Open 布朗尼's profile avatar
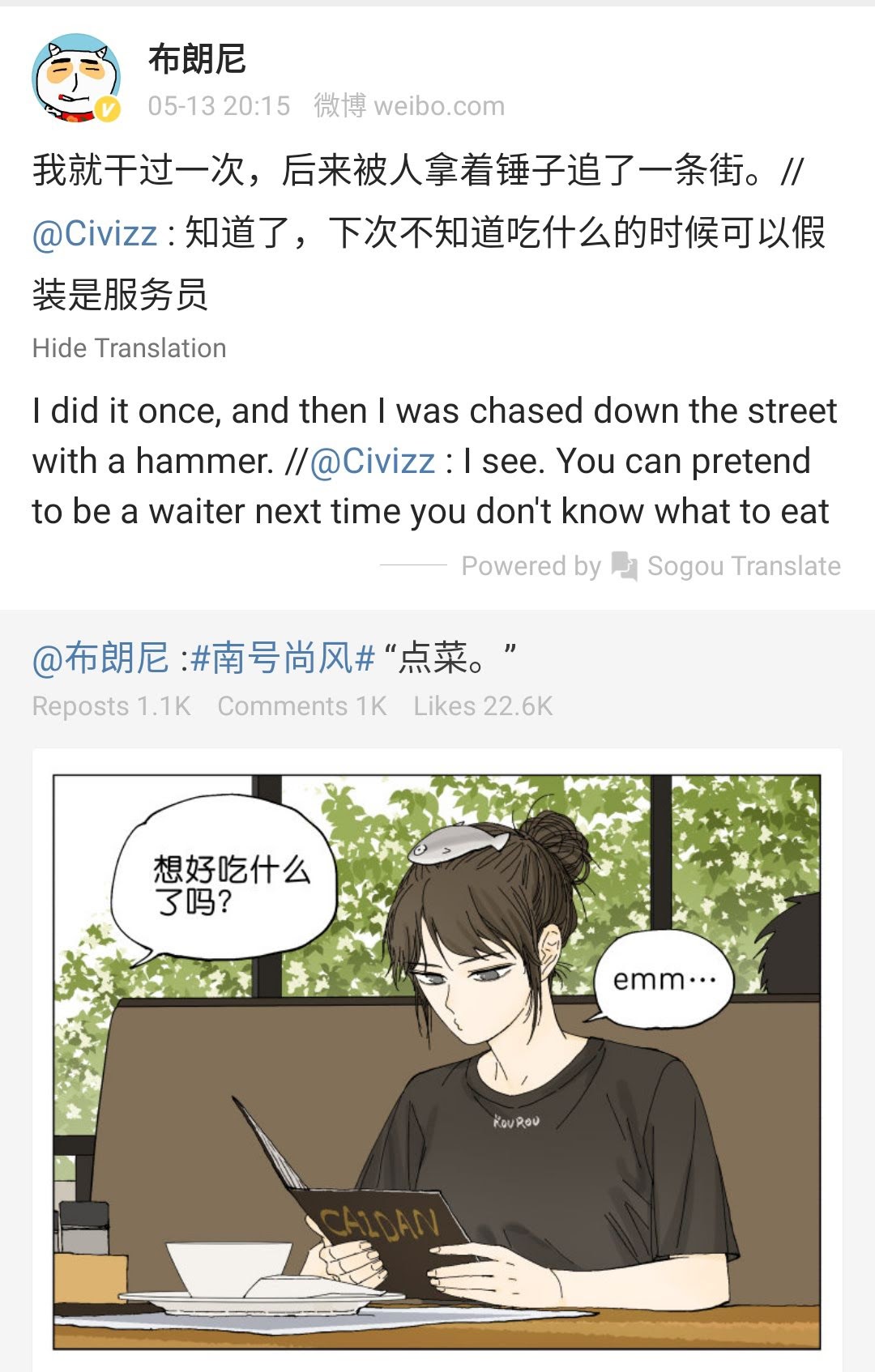Image resolution: width=875 pixels, height=1372 pixels. click(x=76, y=79)
